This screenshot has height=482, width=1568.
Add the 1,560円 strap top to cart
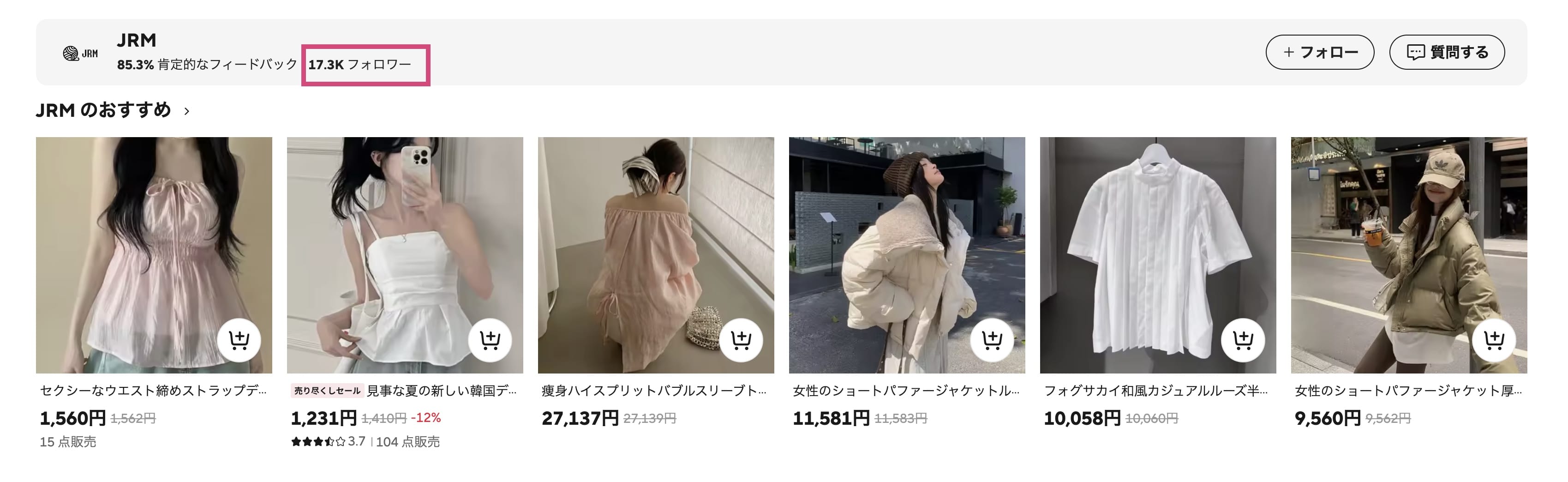pyautogui.click(x=239, y=340)
